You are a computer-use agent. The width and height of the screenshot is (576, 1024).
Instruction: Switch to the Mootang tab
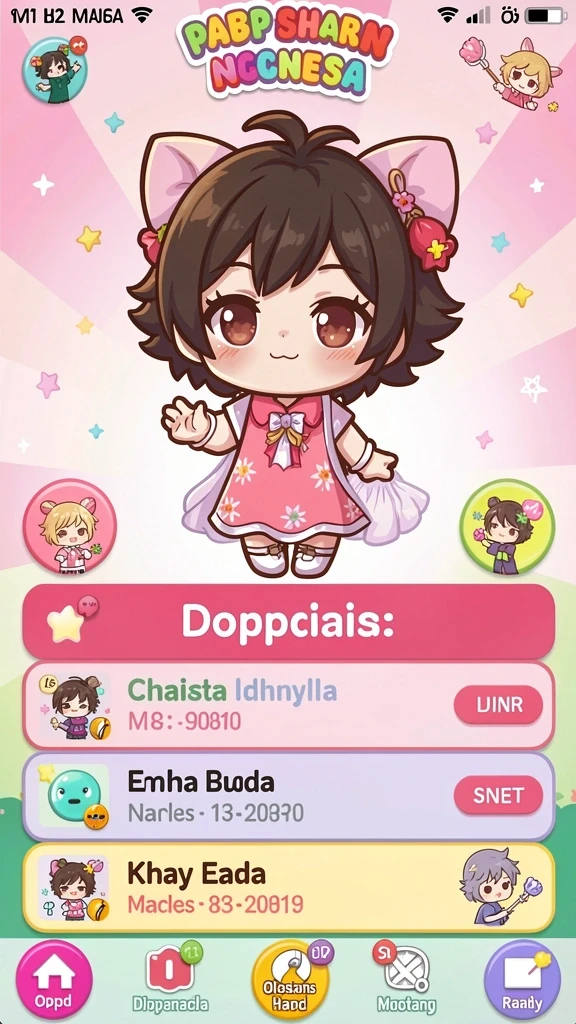[406, 979]
